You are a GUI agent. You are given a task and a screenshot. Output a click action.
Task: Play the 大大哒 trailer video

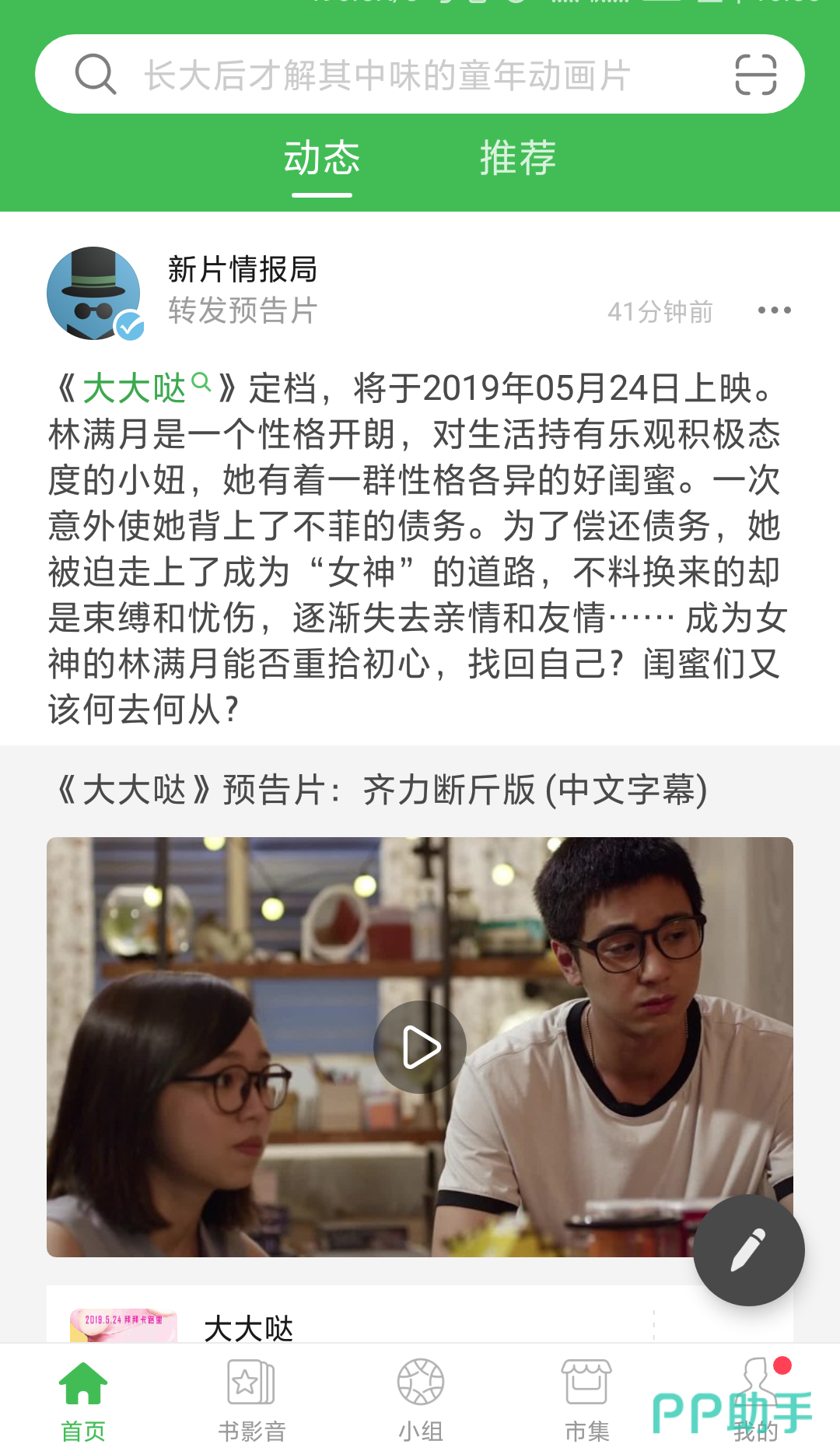pos(420,1048)
